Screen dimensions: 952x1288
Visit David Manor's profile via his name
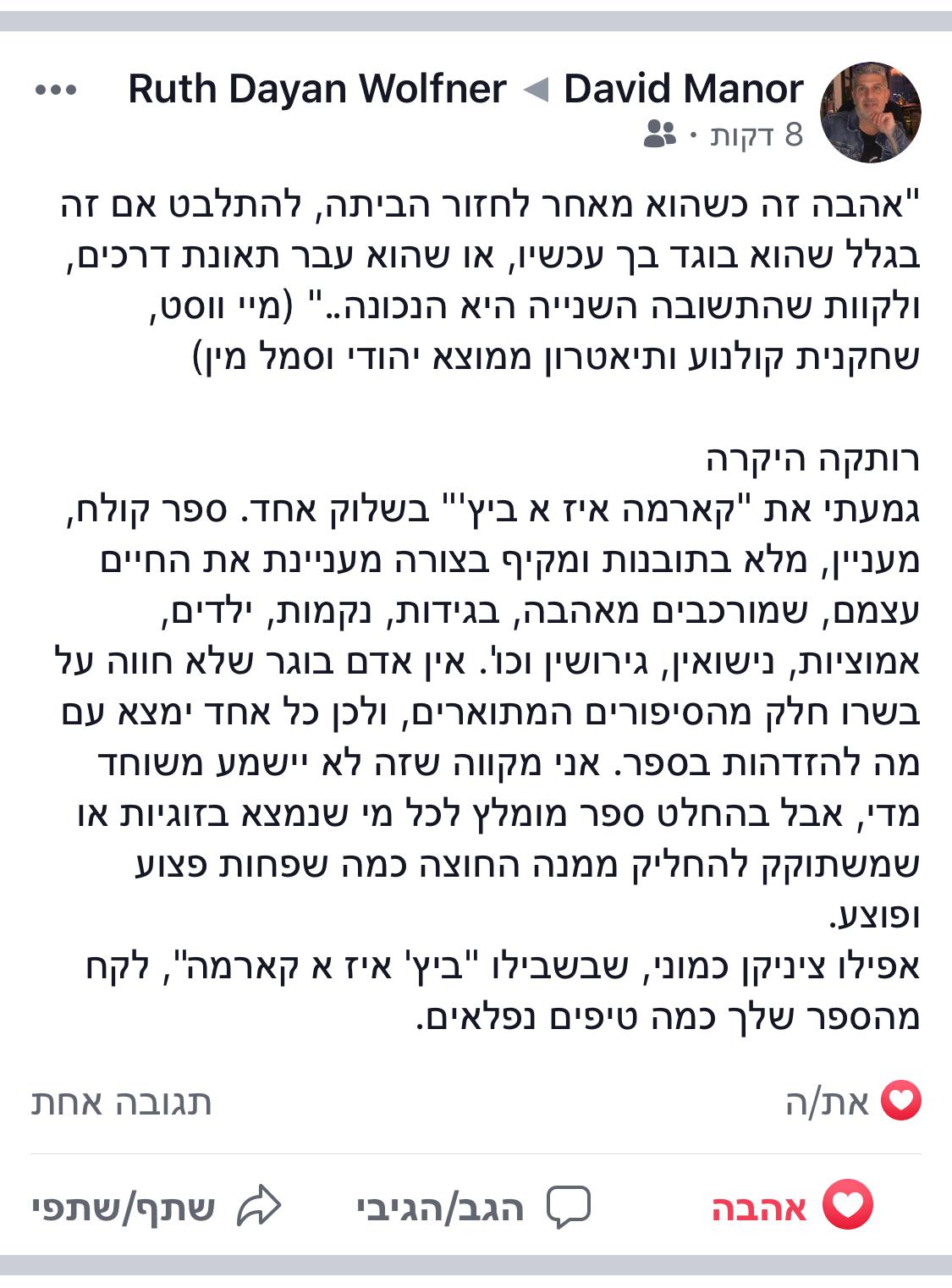[683, 89]
